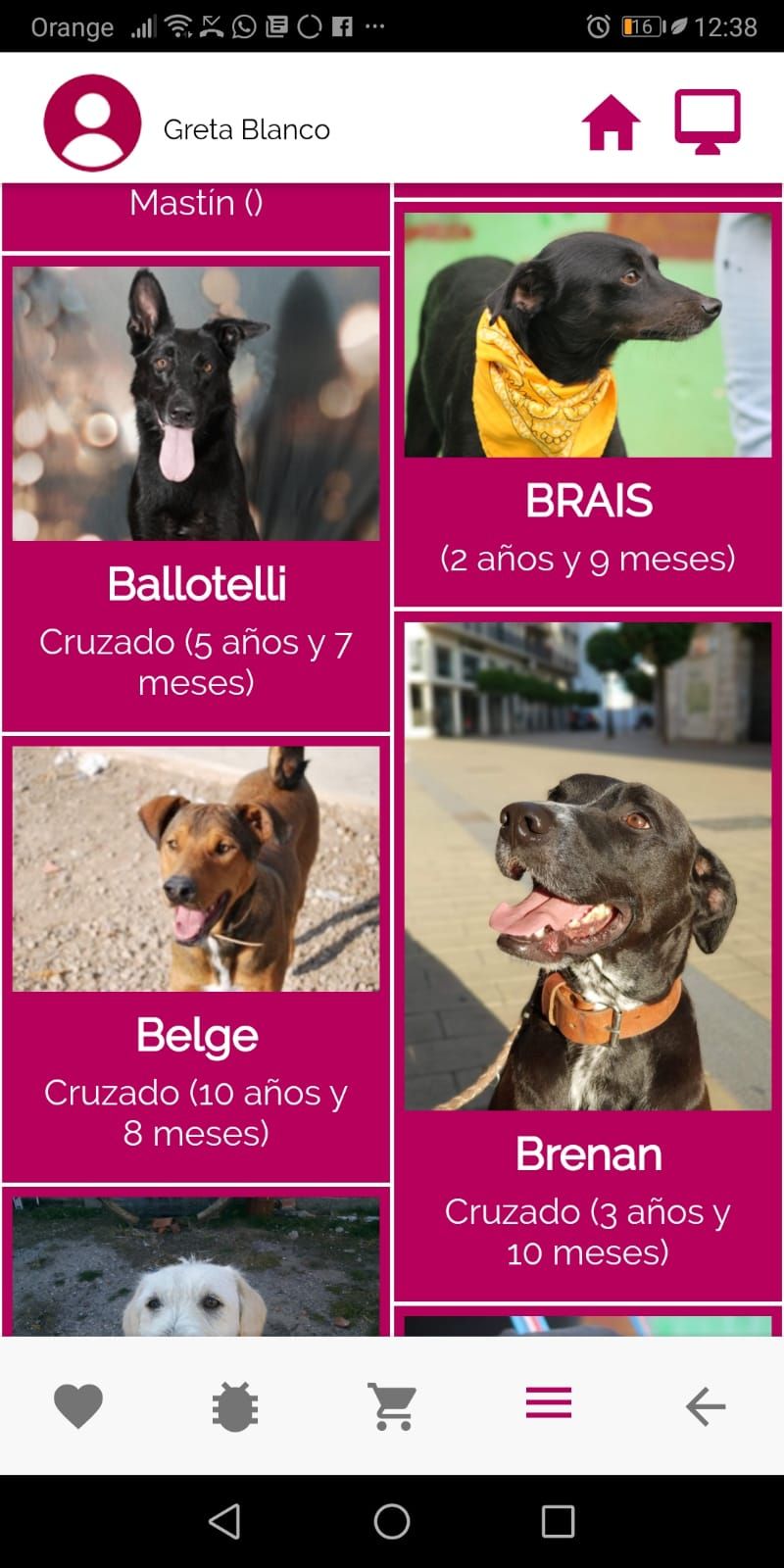
Task: Open the home screen with the house icon
Action: pos(612,123)
